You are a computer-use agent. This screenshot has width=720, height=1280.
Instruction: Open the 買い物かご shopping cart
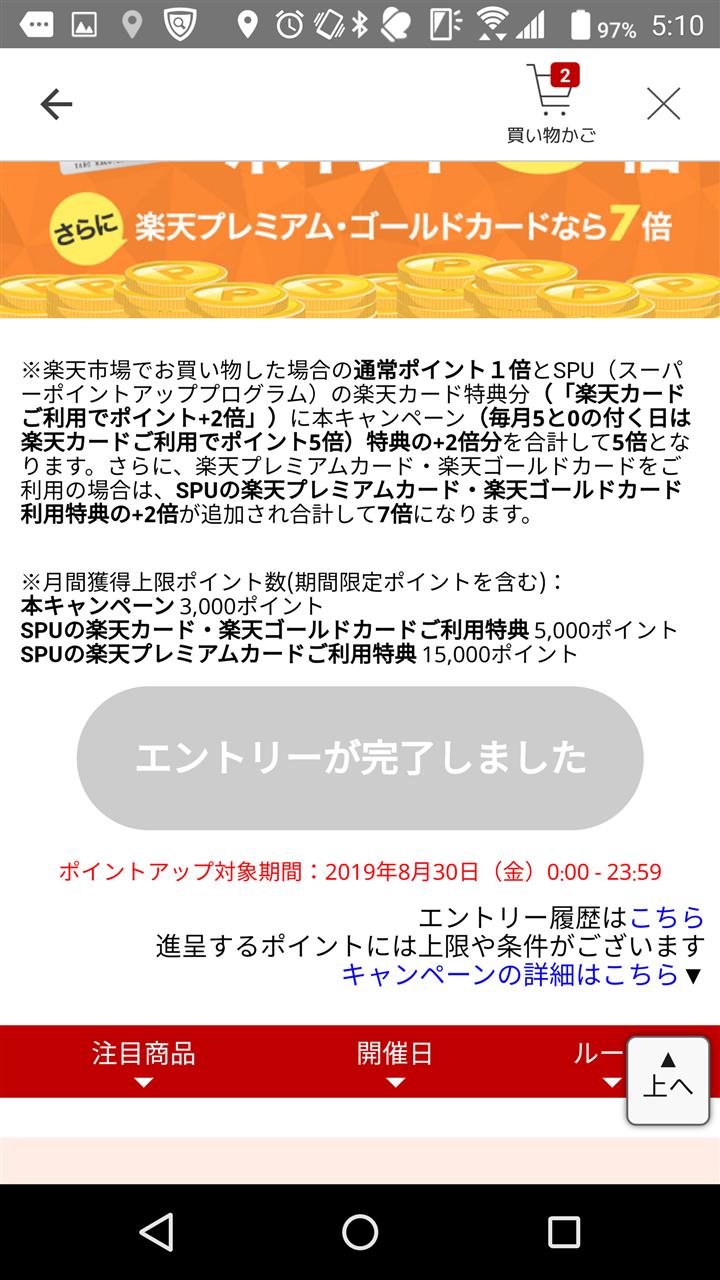coord(551,104)
